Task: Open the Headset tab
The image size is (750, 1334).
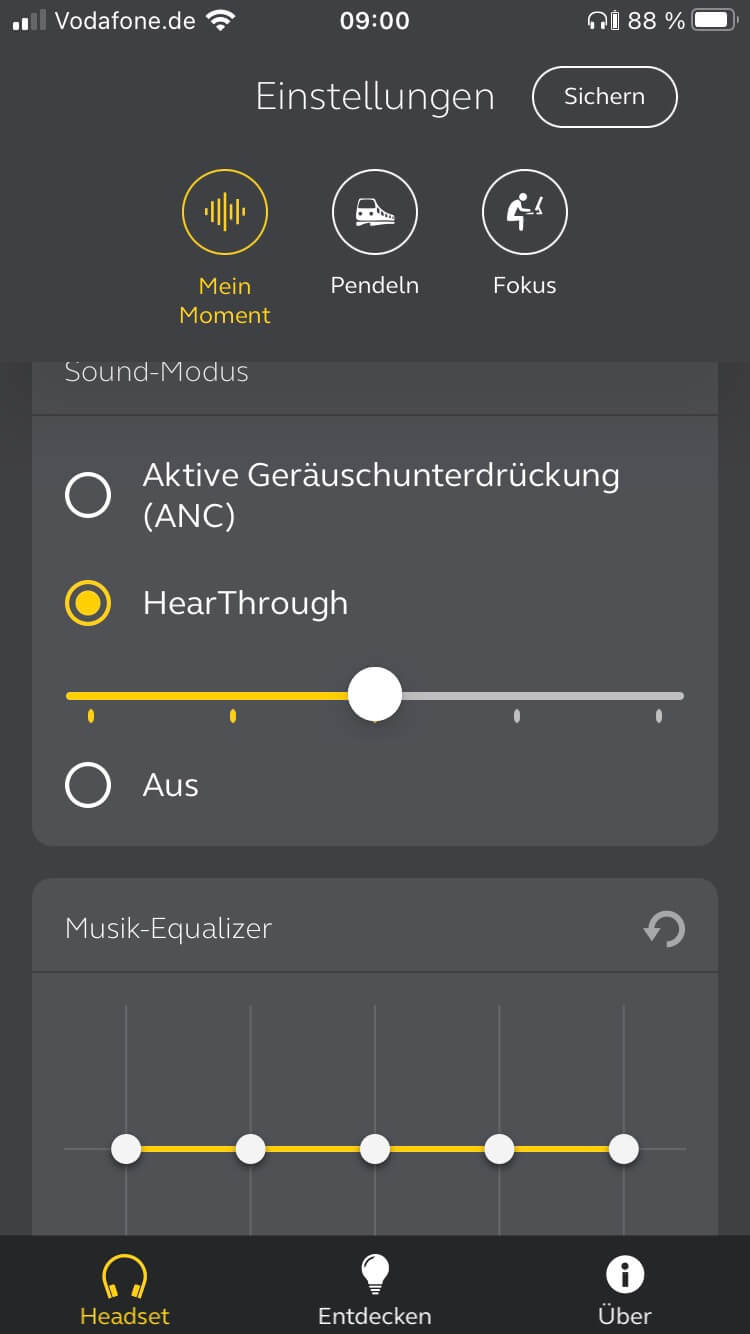Action: (x=125, y=1290)
